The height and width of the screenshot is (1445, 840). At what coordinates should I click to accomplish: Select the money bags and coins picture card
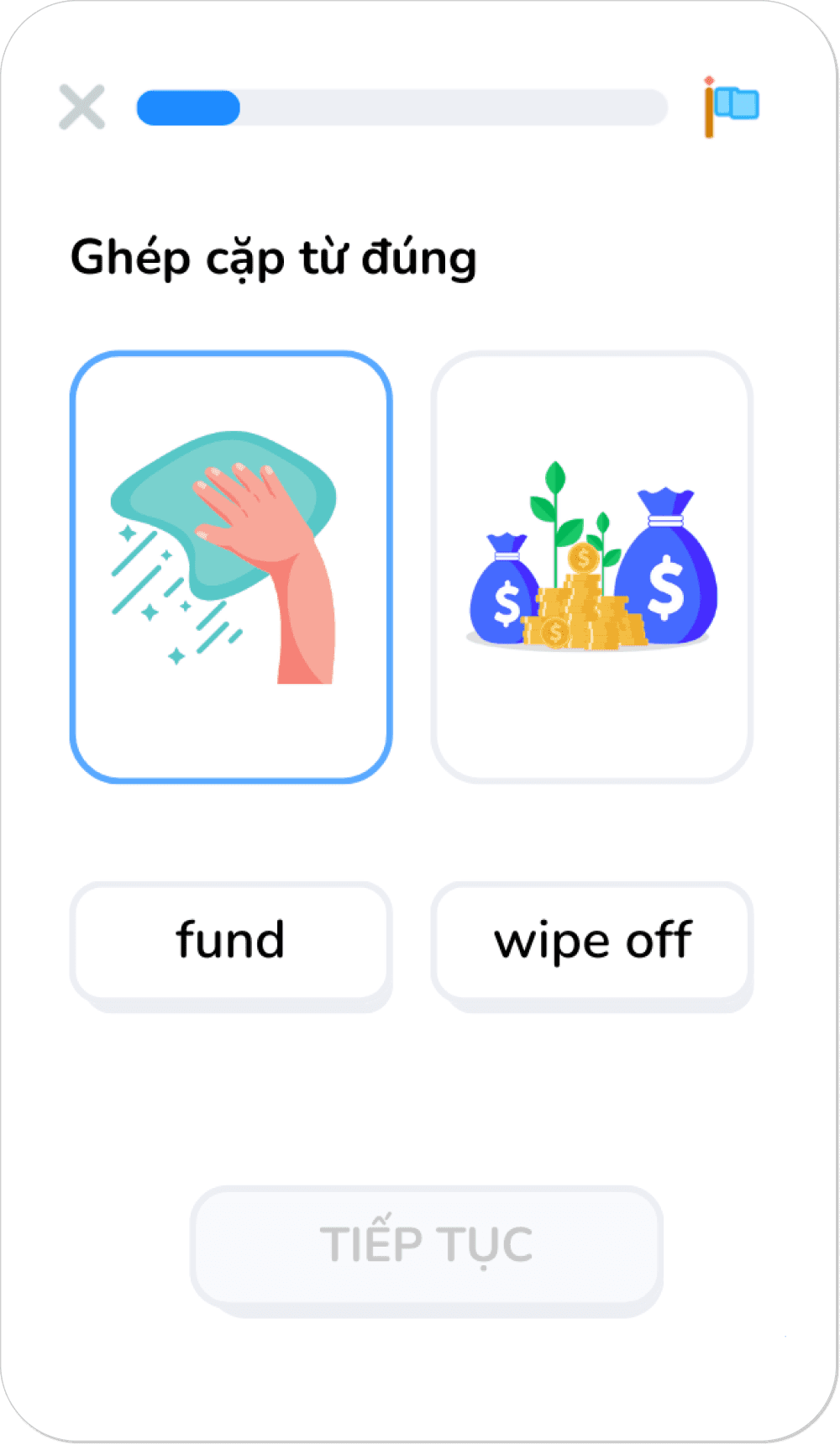(592, 567)
